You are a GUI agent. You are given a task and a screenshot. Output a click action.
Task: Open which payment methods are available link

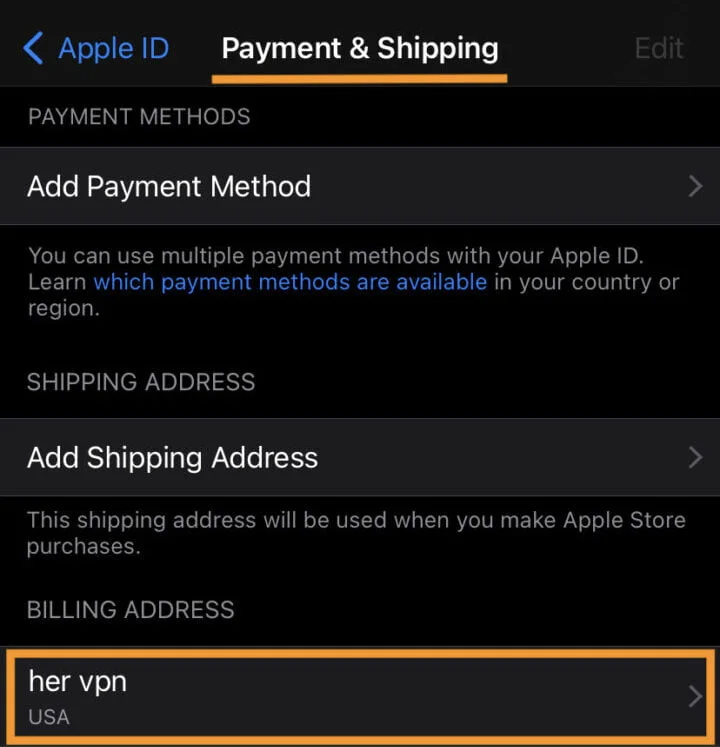pyautogui.click(x=290, y=282)
